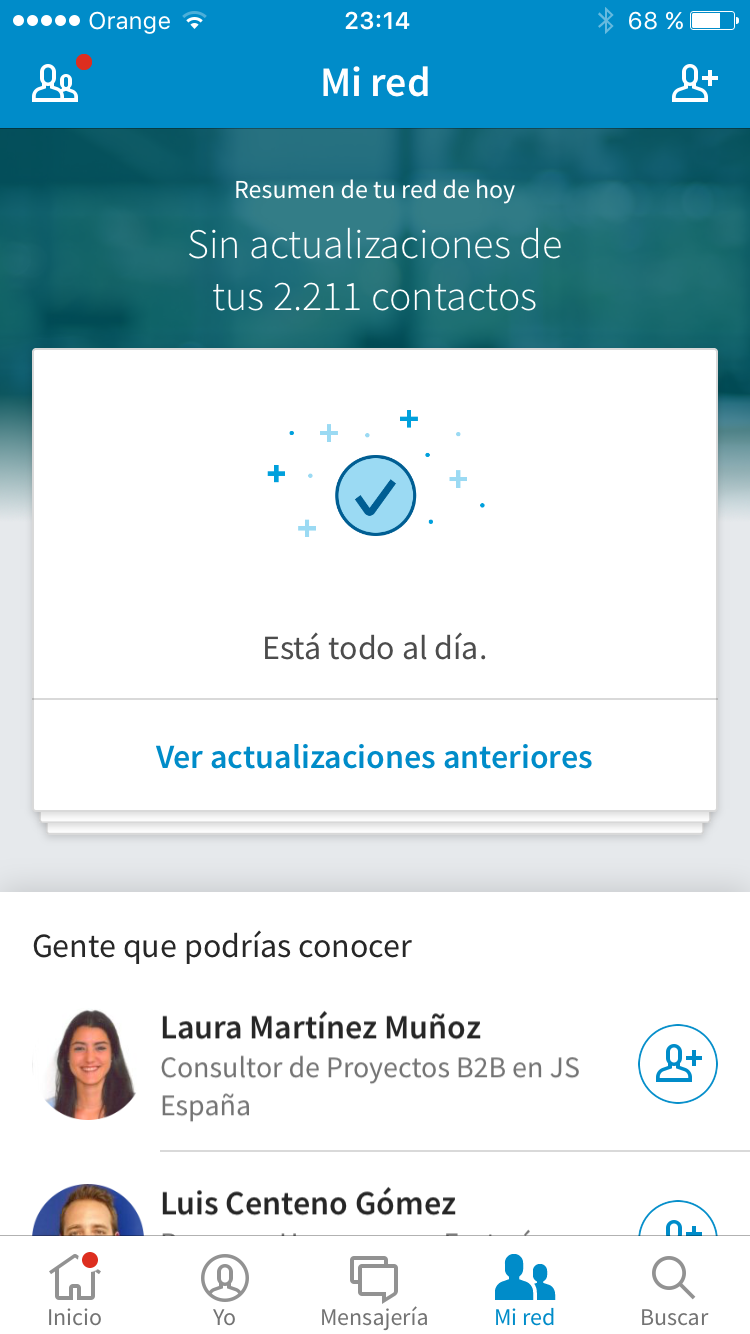Viewport: 750px width, 1334px height.
Task: Connect with Luis Centeno Gómez
Action: [678, 1220]
